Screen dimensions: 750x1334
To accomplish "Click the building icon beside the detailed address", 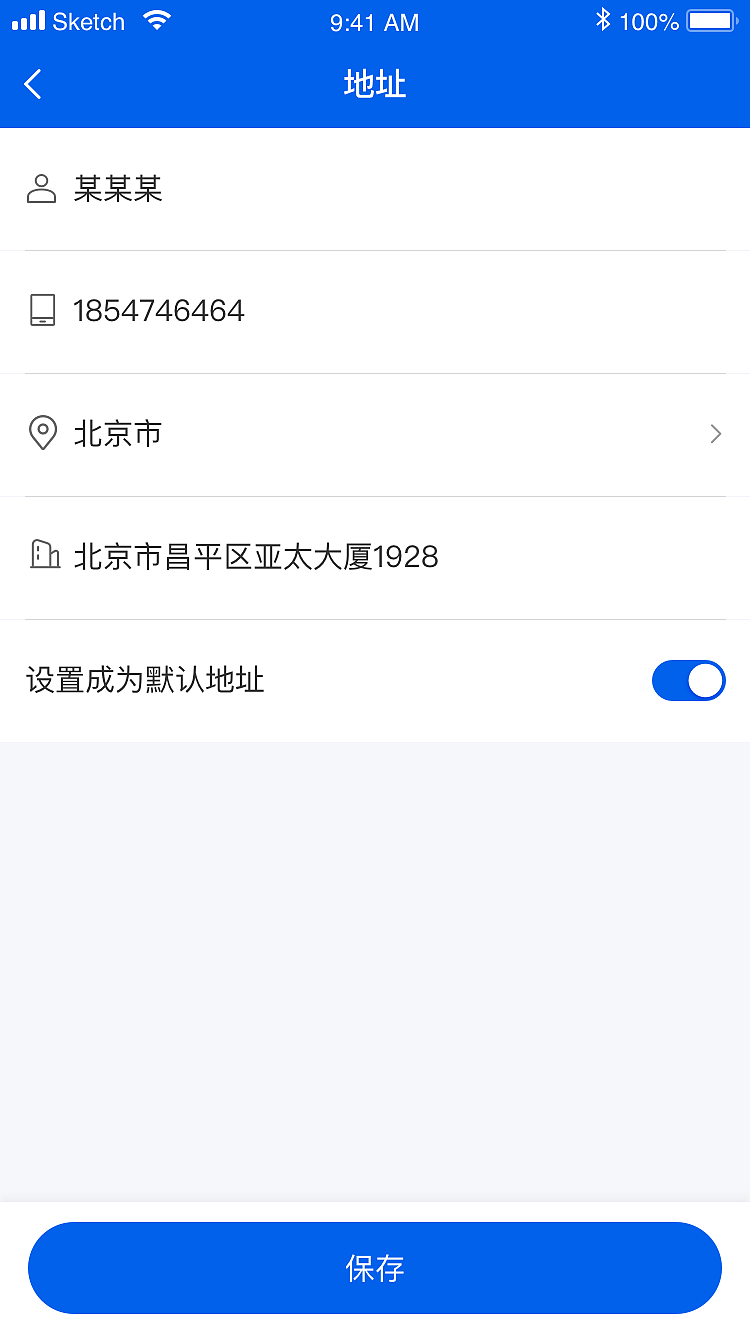I will click(44, 555).
